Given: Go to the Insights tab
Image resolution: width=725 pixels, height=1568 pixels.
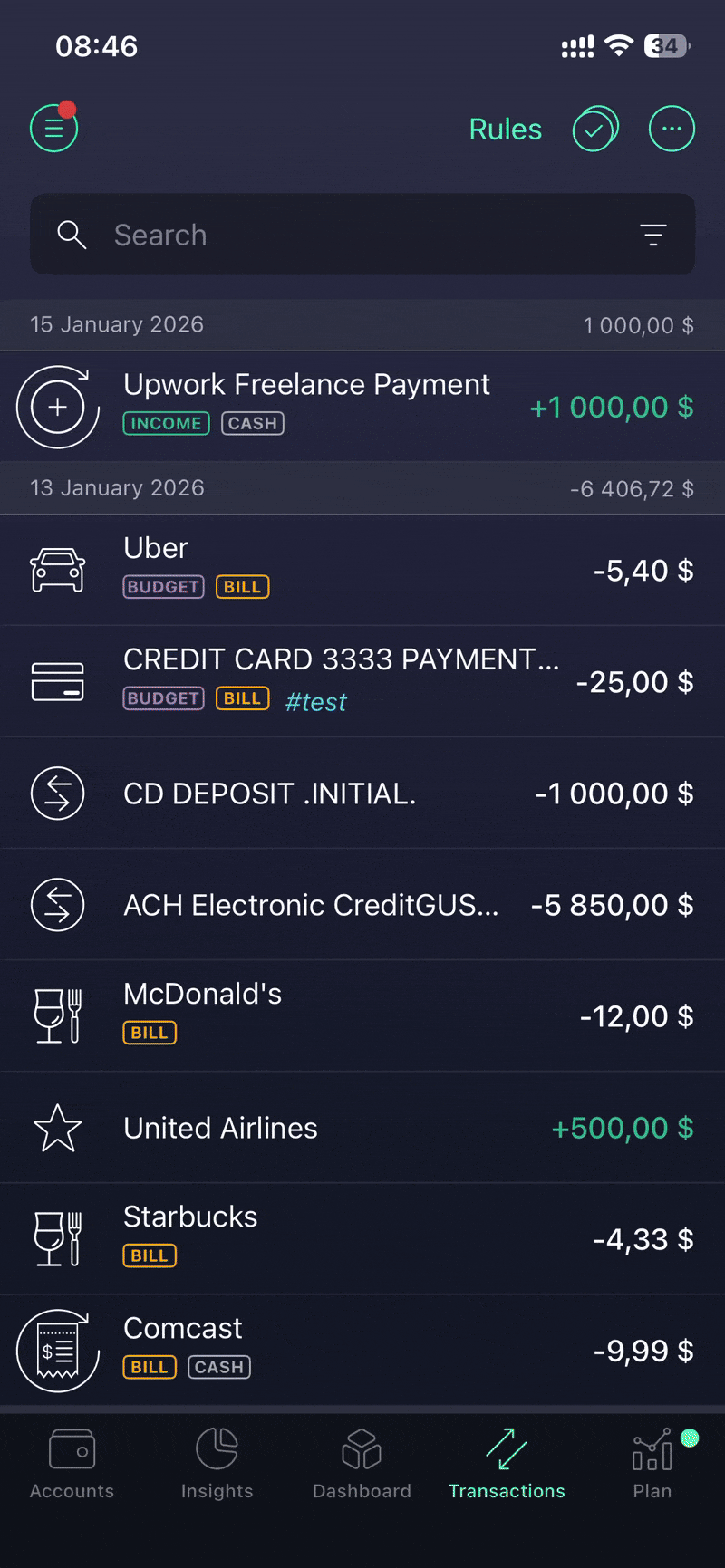Looking at the screenshot, I should click(x=217, y=1464).
